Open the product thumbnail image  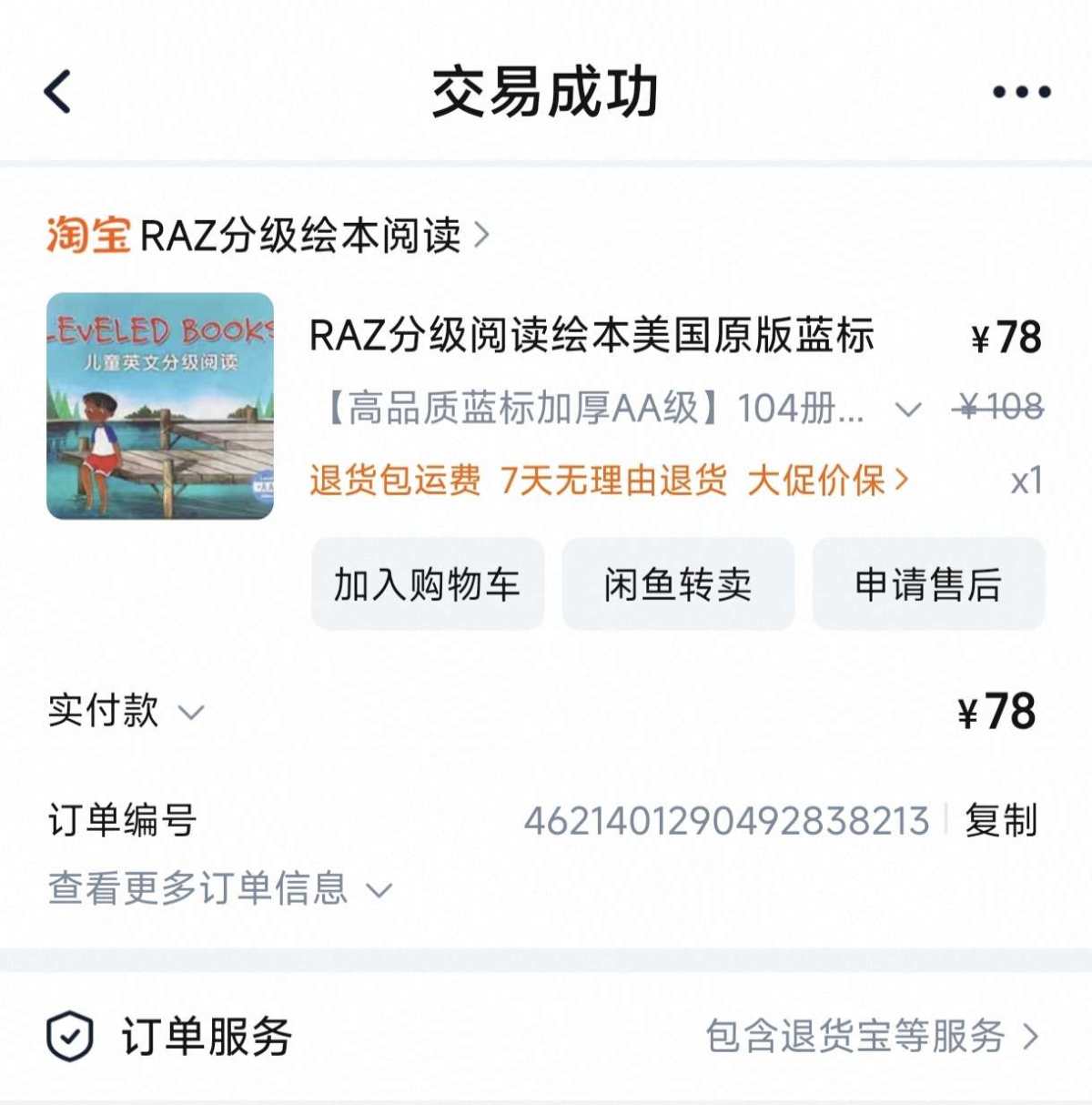pyautogui.click(x=157, y=410)
